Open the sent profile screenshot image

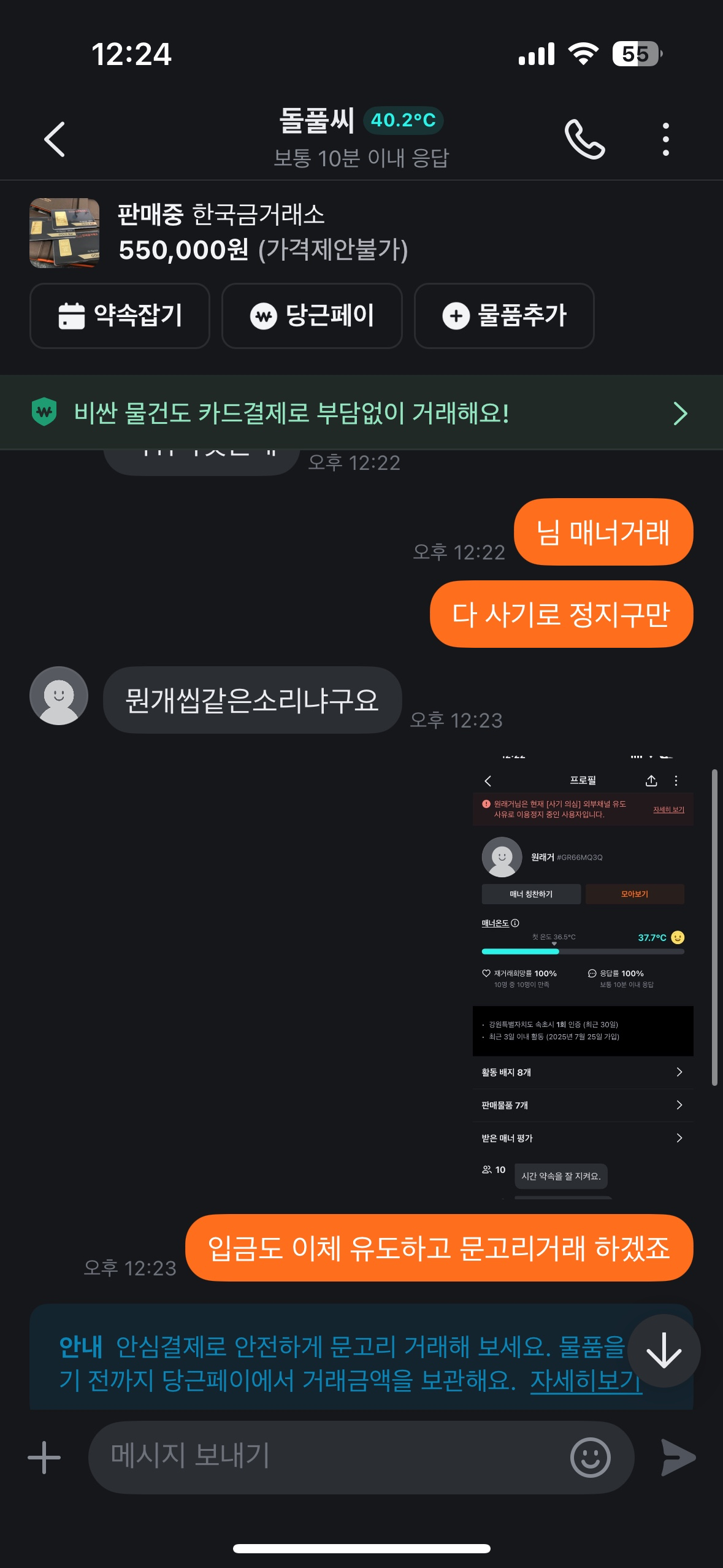coord(583,975)
